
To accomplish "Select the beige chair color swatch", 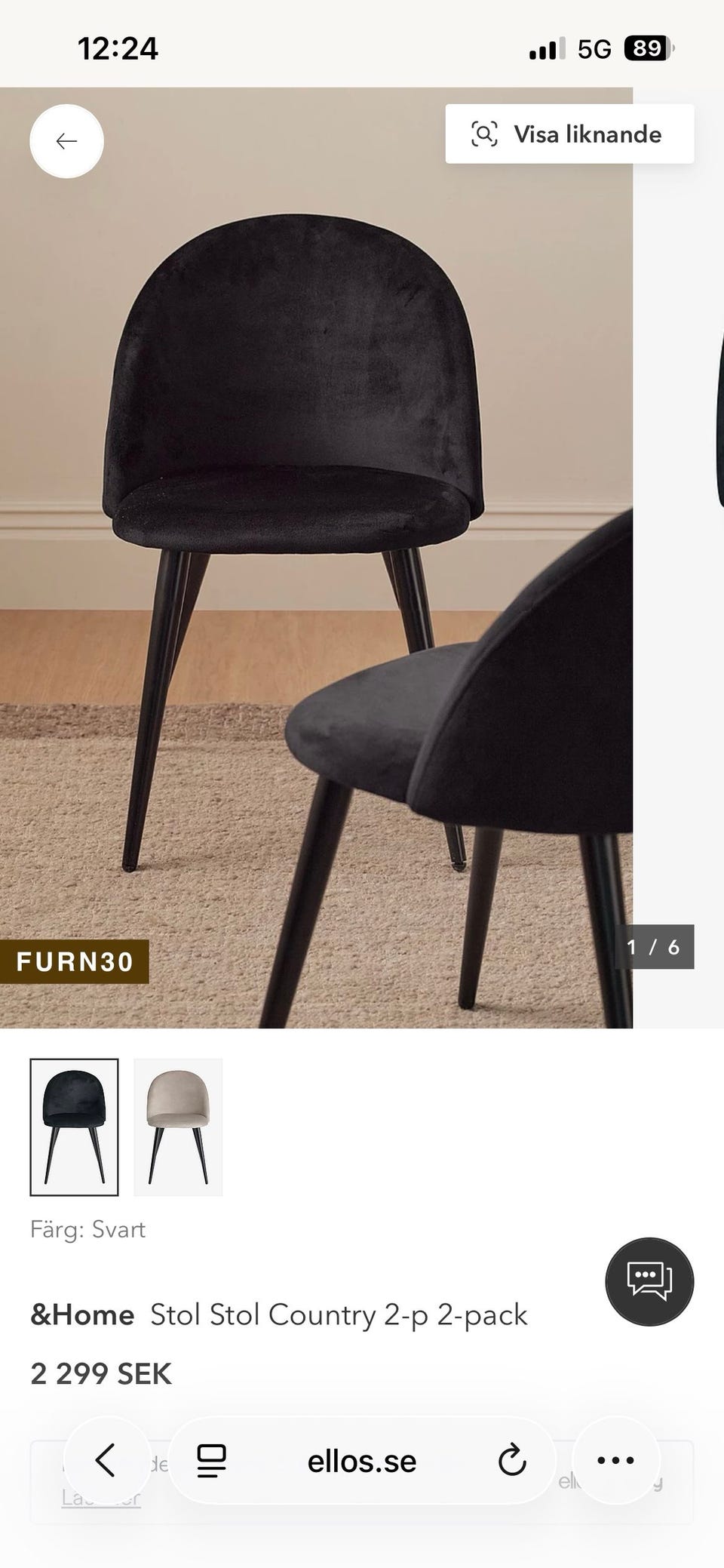I will click(x=178, y=1127).
